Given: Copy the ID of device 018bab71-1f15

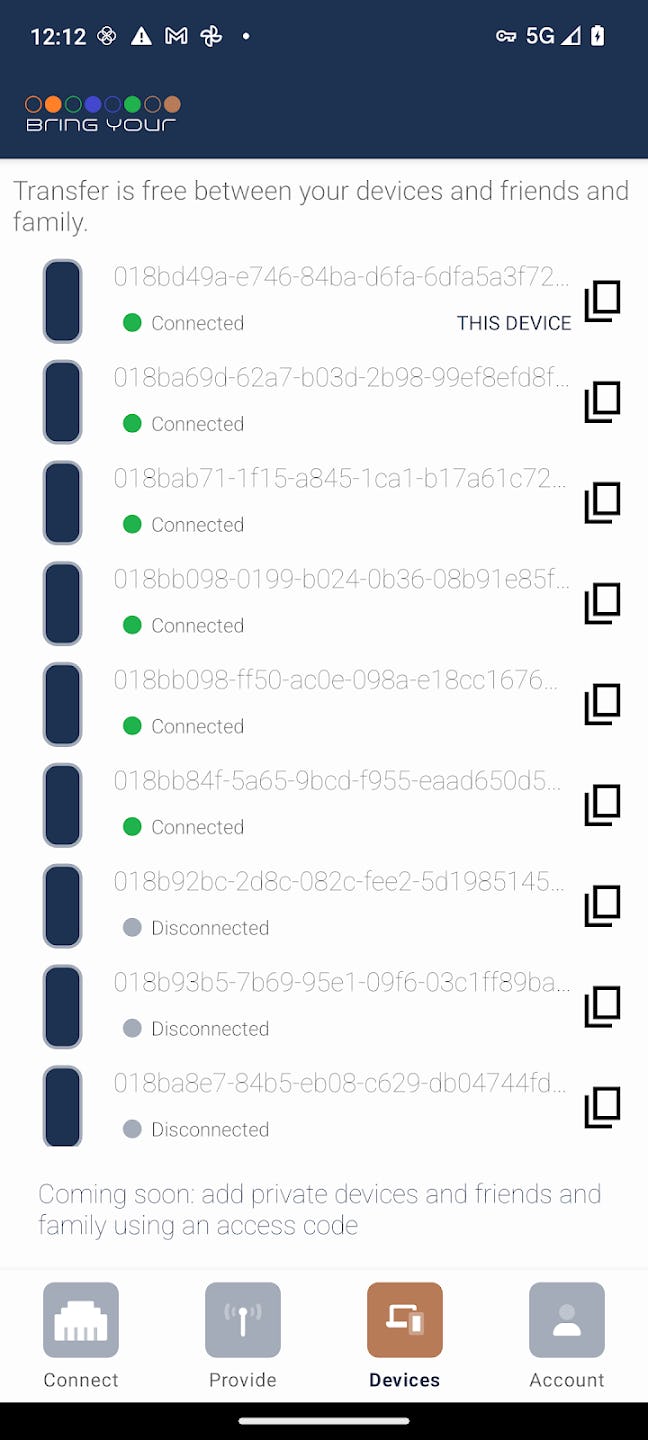Looking at the screenshot, I should coord(602,503).
